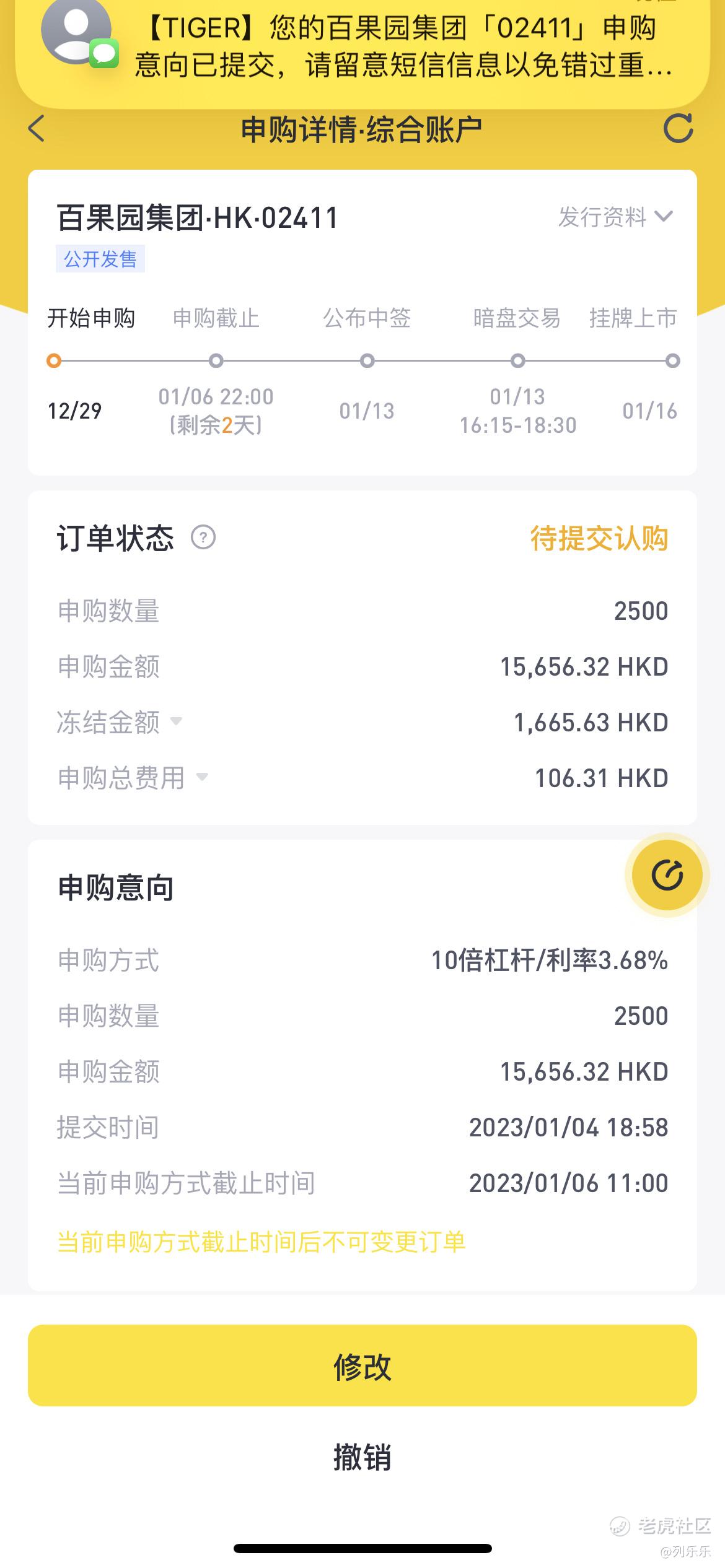Tap 撤销 to cancel the order
The width and height of the screenshot is (725, 1568).
[362, 1457]
